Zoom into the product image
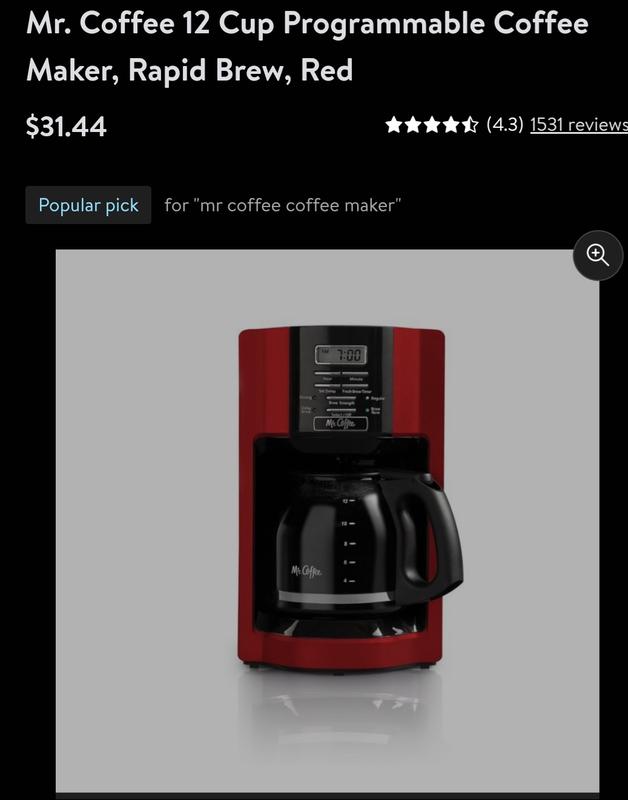 coord(598,255)
